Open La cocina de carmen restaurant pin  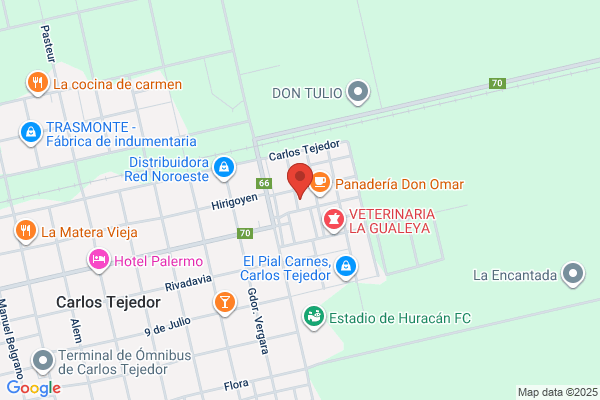(x=37, y=84)
